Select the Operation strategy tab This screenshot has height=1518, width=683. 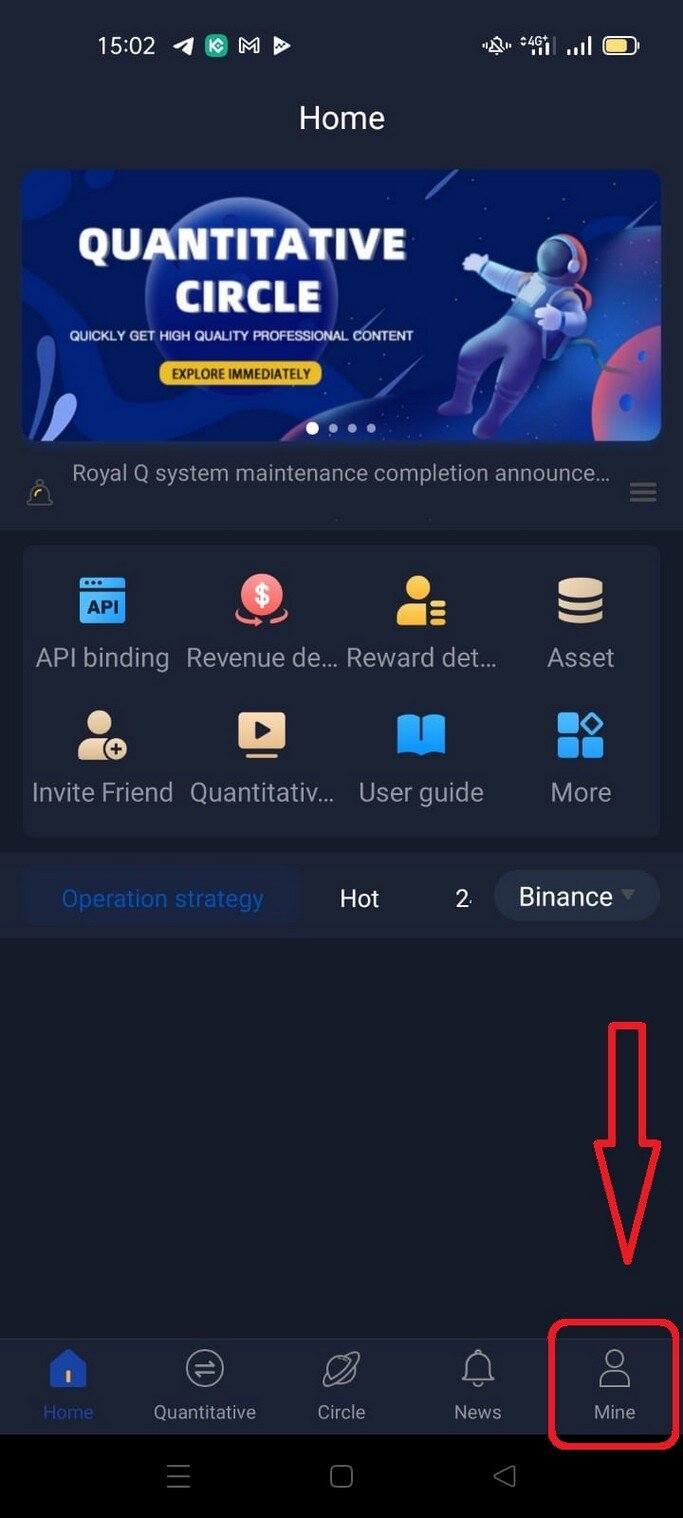click(162, 898)
